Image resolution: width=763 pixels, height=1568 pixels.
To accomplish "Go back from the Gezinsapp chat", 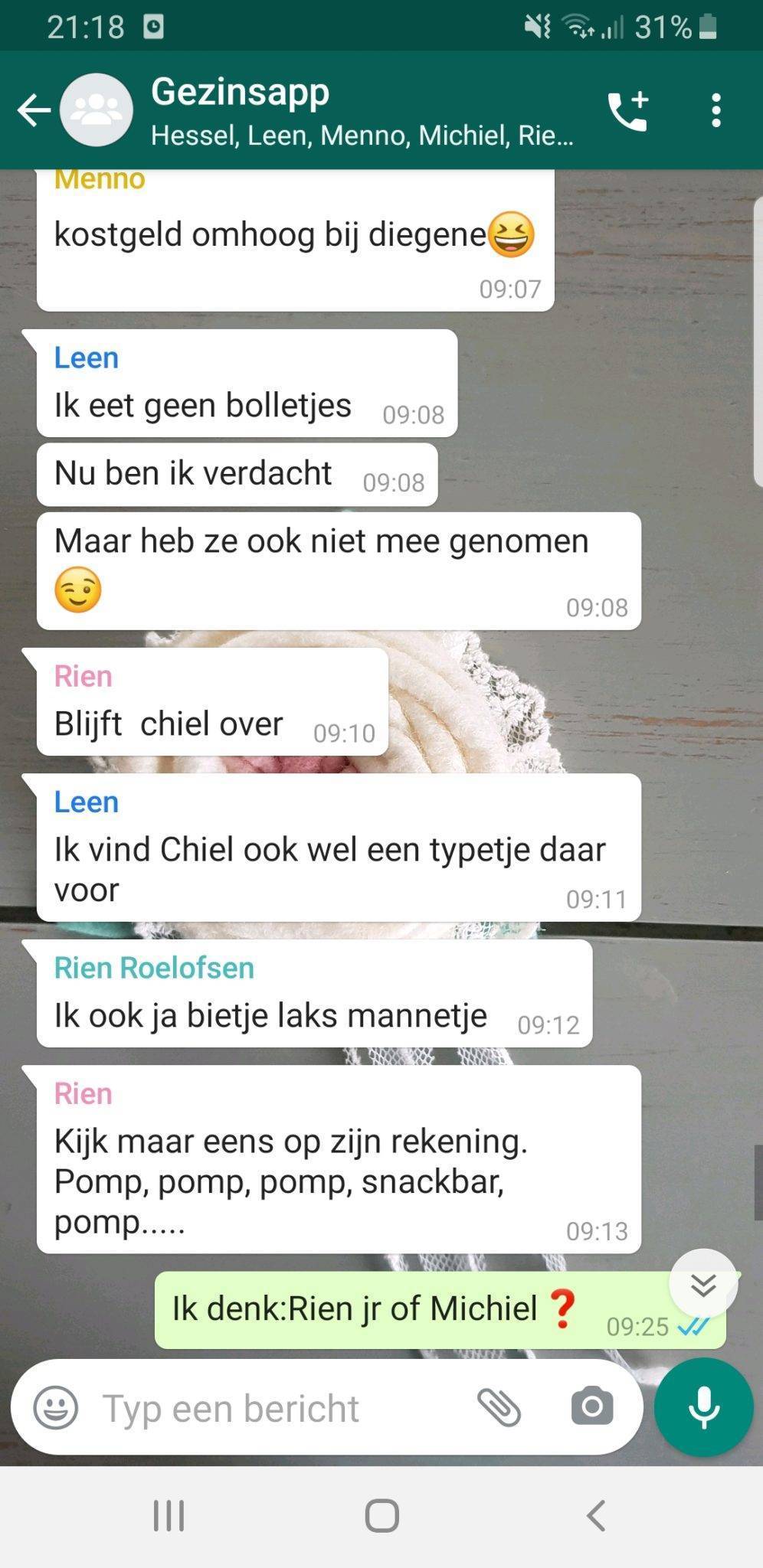I will point(34,110).
